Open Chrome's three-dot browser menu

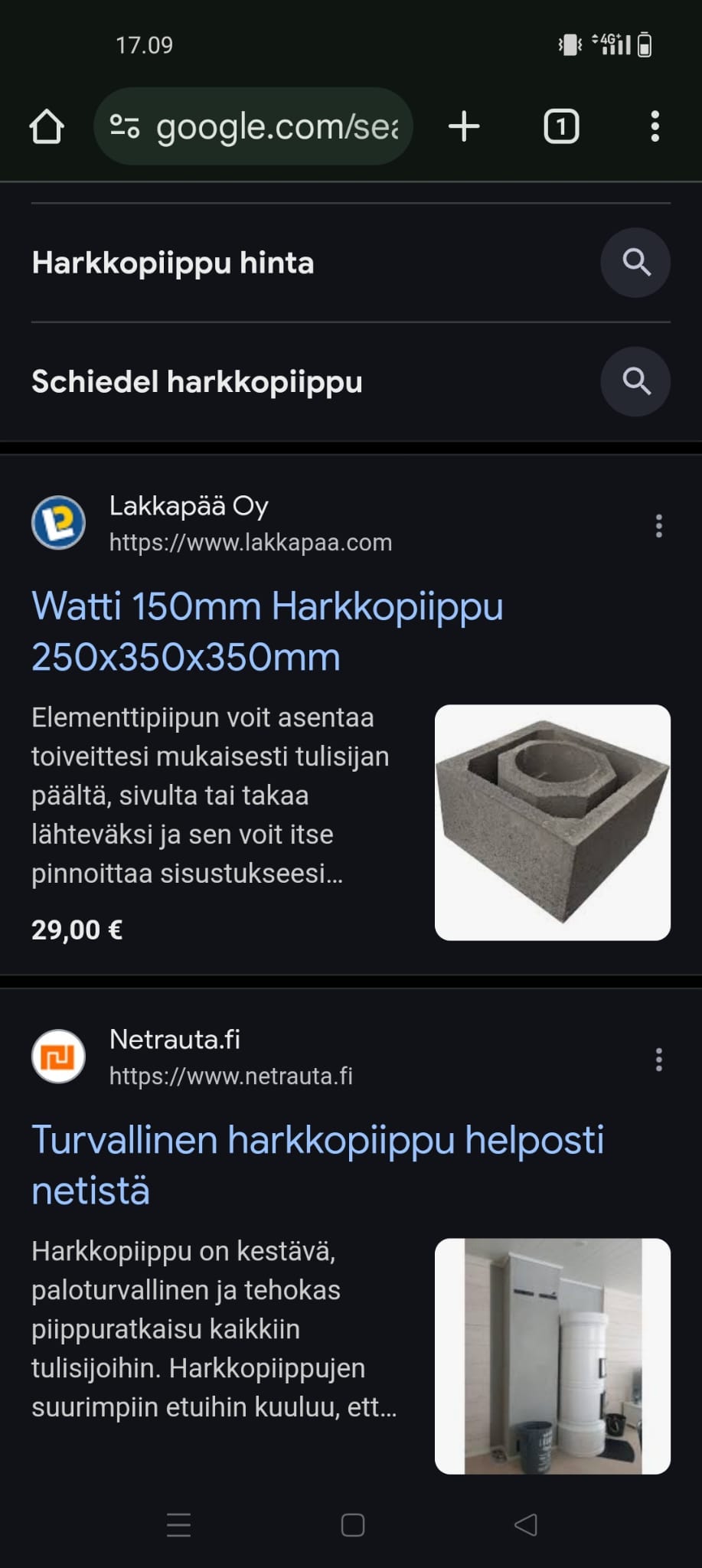655,126
